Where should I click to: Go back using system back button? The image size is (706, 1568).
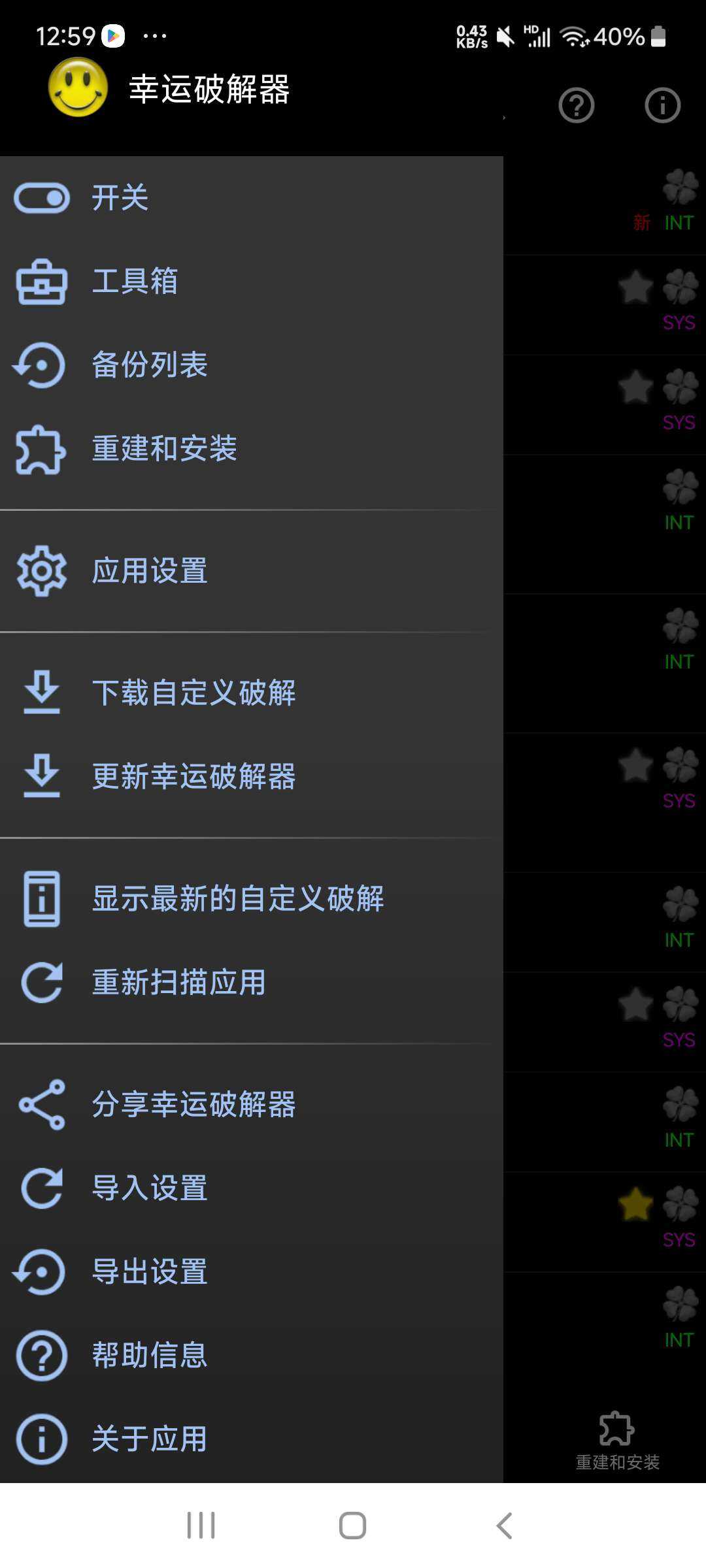(504, 1526)
